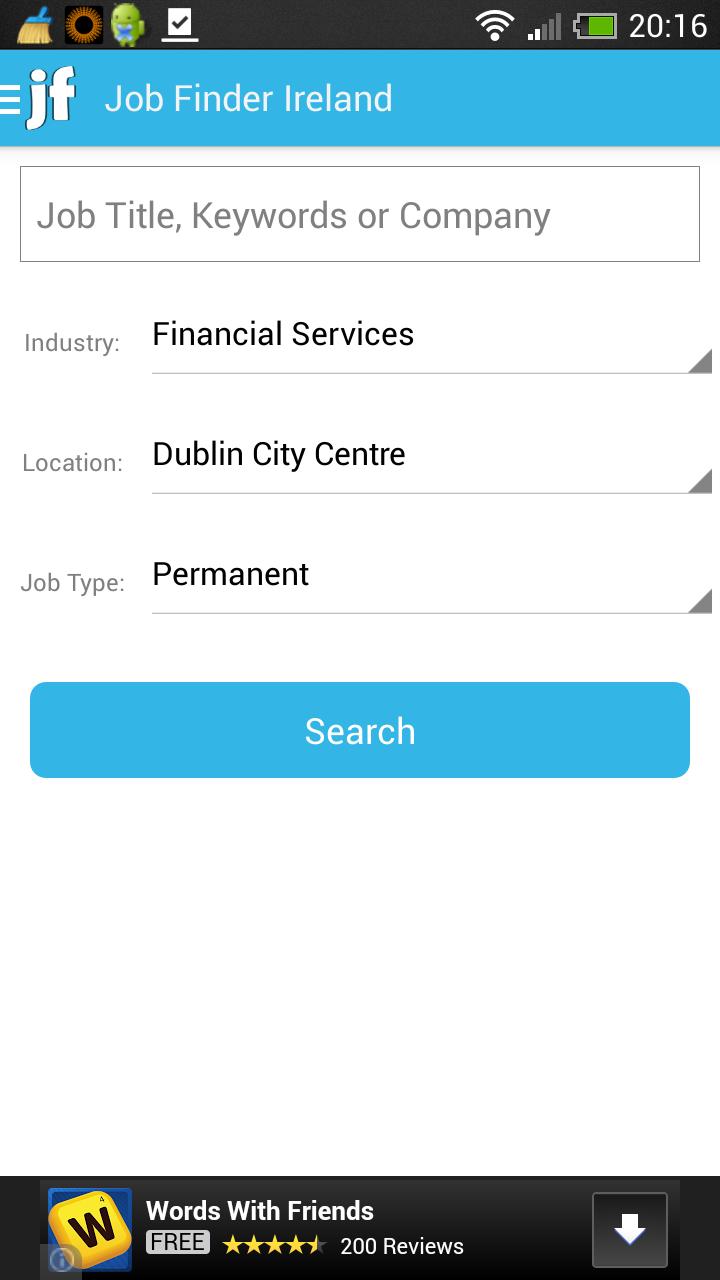Tap the jf logo in the header
The height and width of the screenshot is (1280, 720).
pyautogui.click(x=50, y=97)
